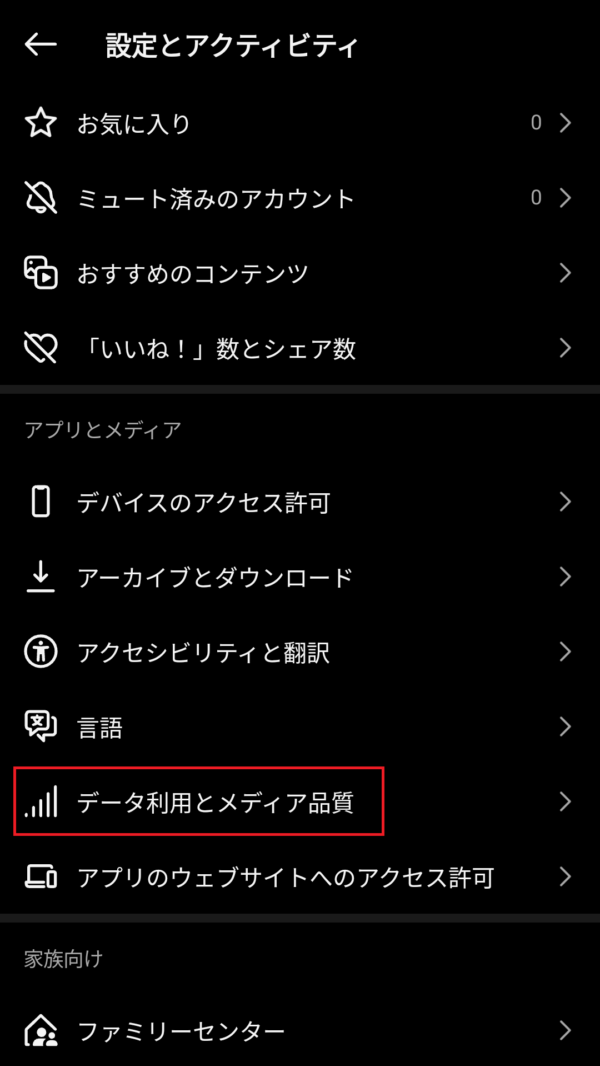Image resolution: width=600 pixels, height=1066 pixels.
Task: Go back using the top arrow
Action: tap(41, 45)
